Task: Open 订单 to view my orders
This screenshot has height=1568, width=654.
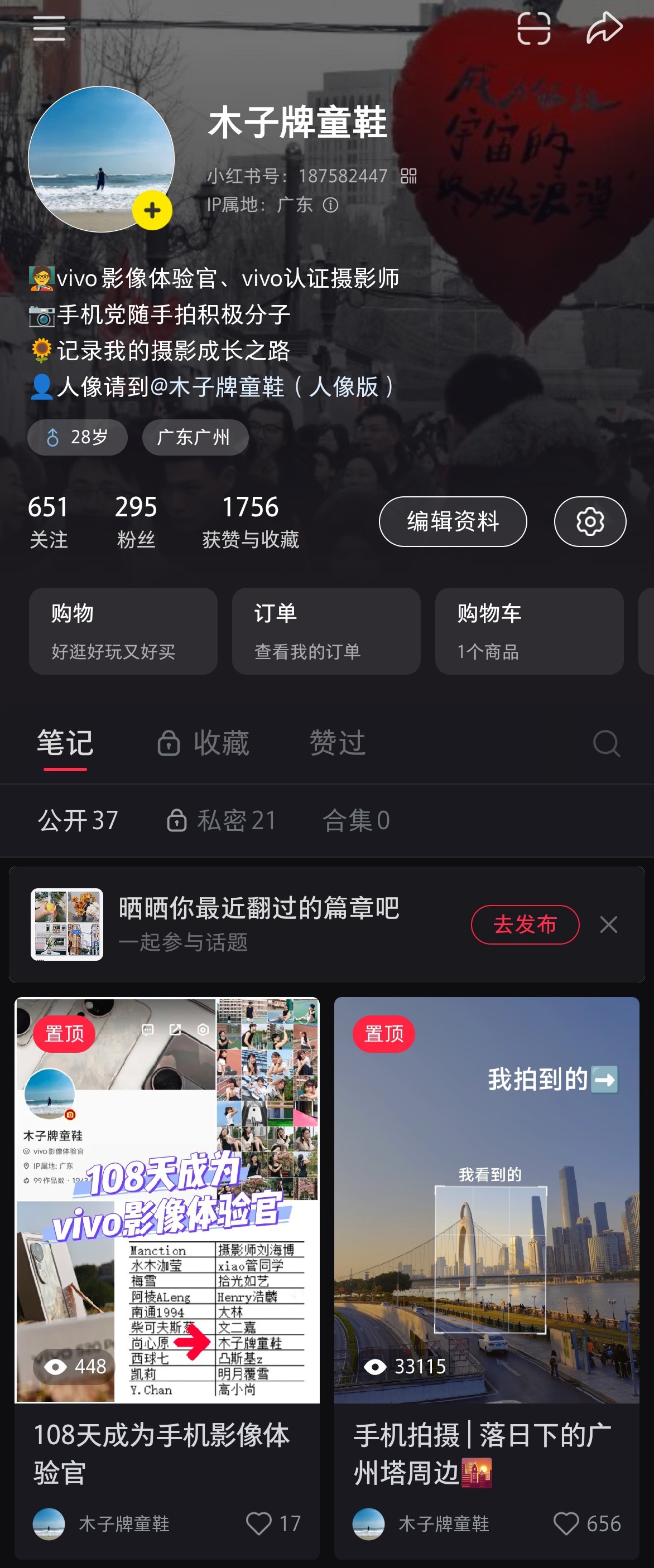Action: [x=326, y=631]
